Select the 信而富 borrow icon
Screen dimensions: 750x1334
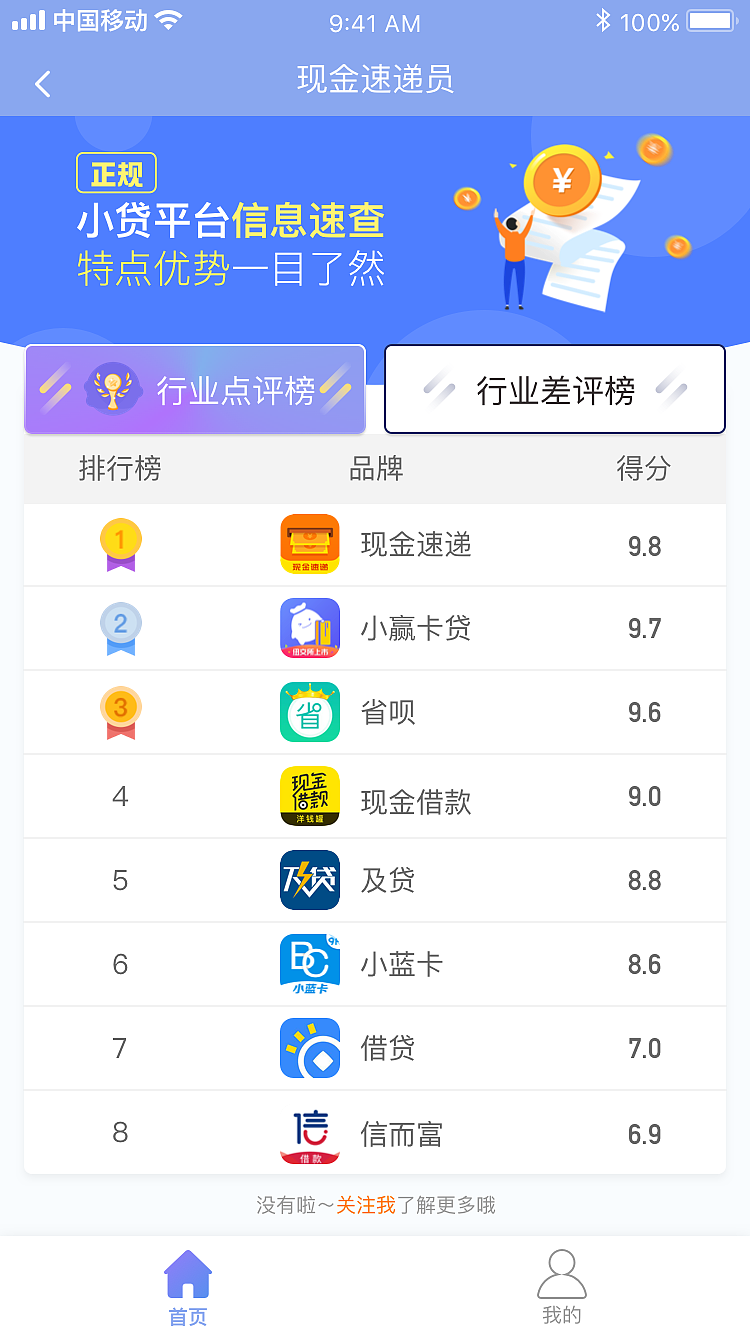point(310,1132)
